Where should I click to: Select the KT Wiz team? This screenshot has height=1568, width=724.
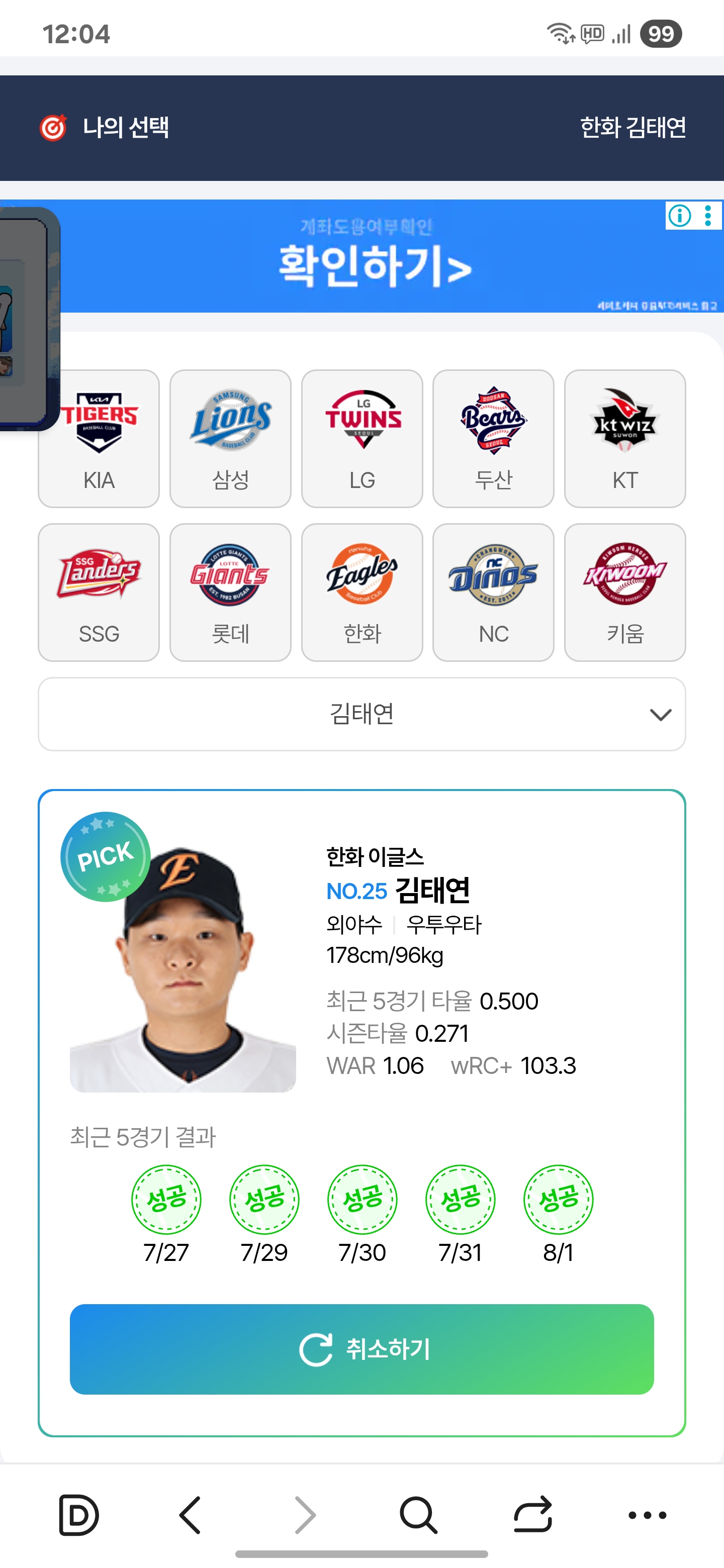(625, 438)
